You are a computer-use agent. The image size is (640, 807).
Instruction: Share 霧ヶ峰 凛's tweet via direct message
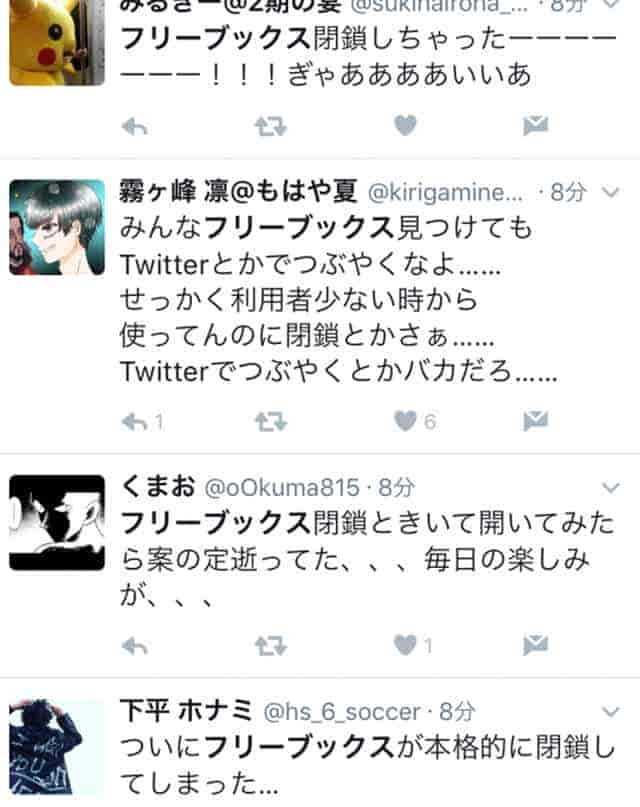click(535, 422)
